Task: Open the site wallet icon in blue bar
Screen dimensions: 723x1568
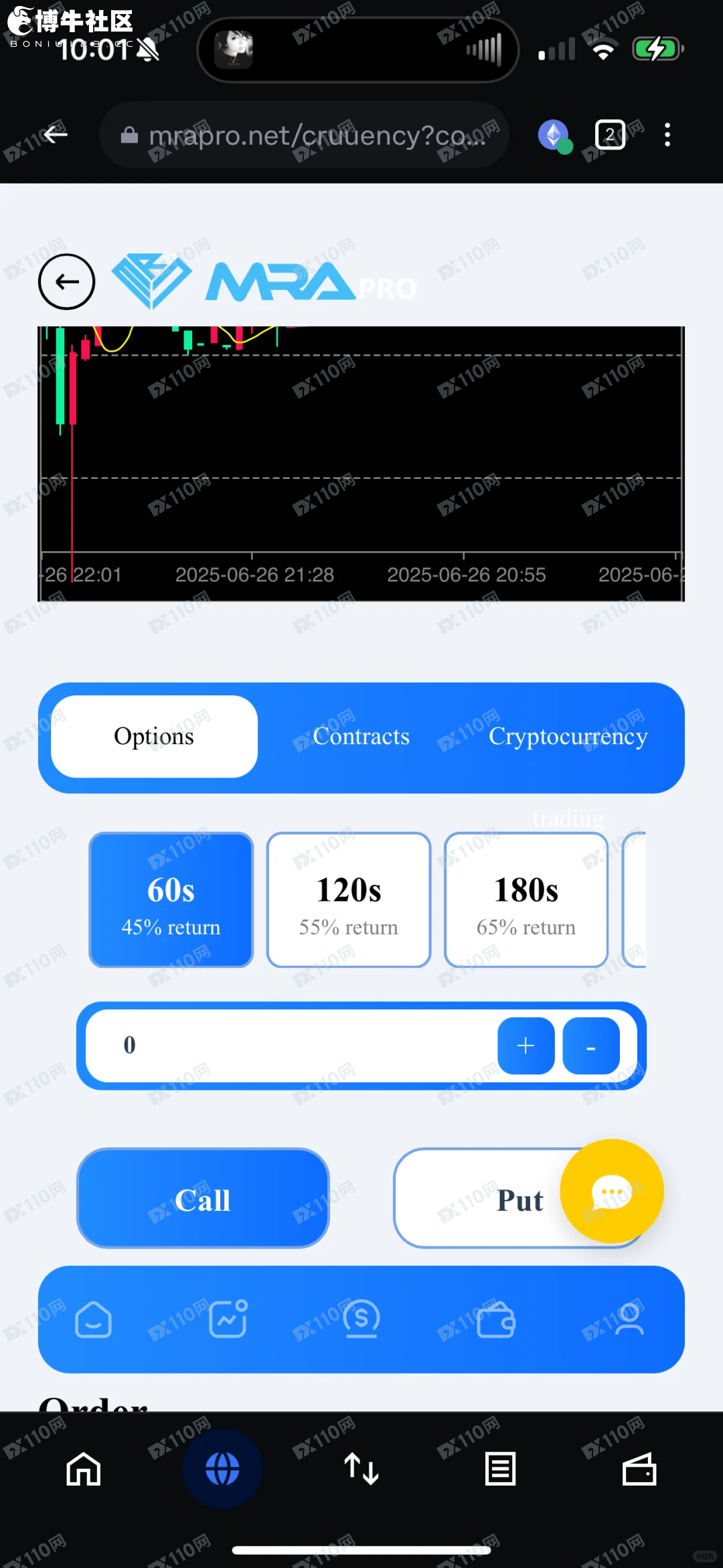Action: point(495,1319)
